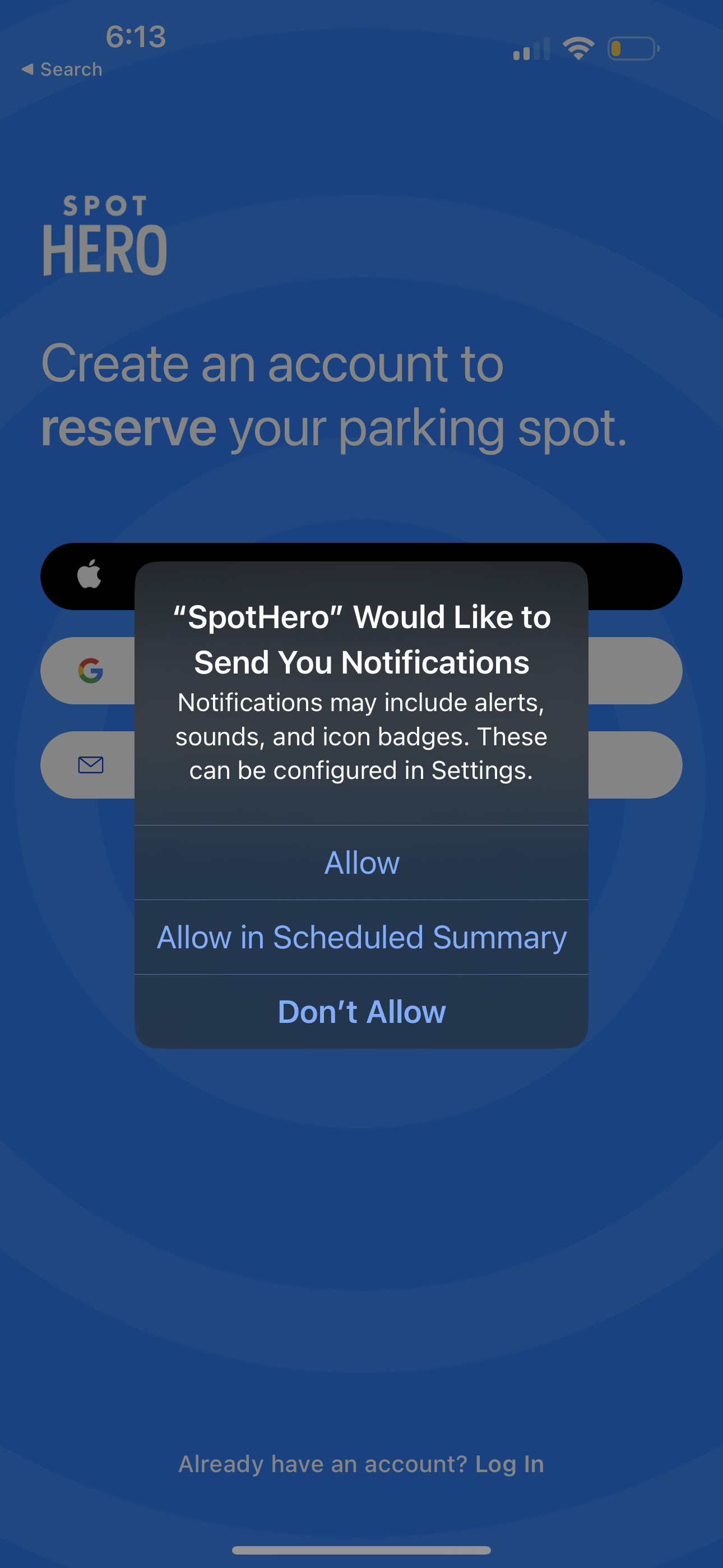Allow SpotHero notifications
Image resolution: width=723 pixels, height=1568 pixels.
[x=361, y=862]
